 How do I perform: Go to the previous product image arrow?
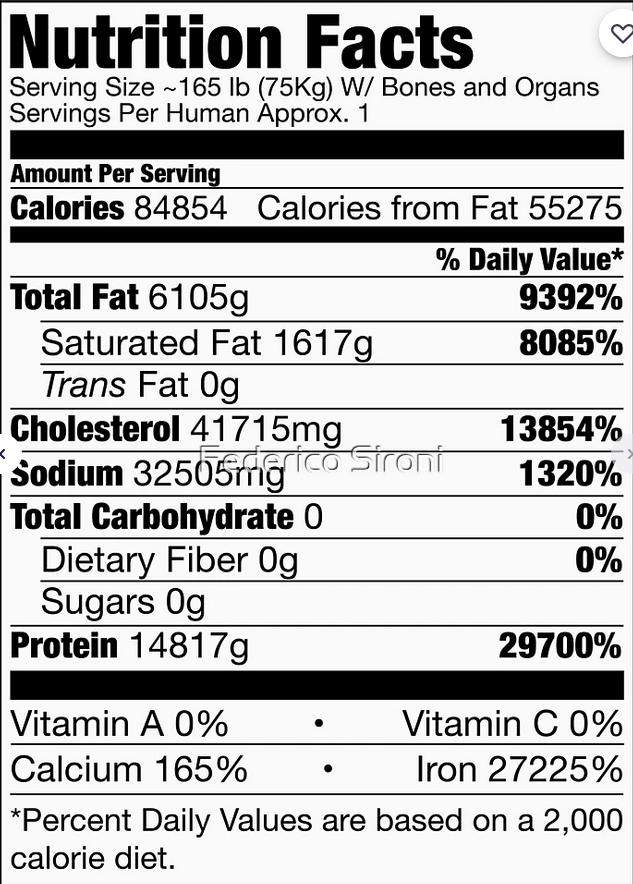(4, 453)
